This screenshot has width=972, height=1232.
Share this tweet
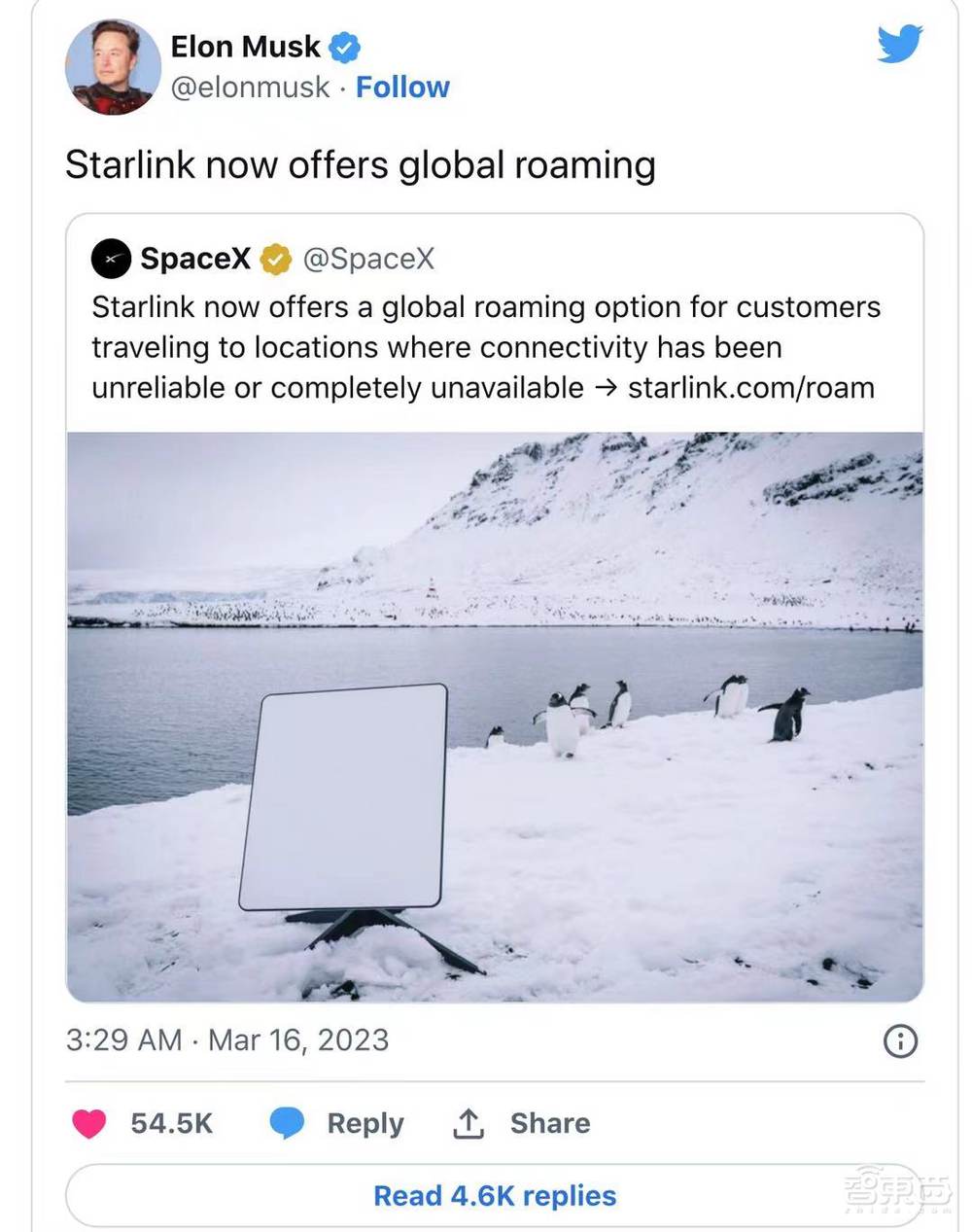[523, 1123]
